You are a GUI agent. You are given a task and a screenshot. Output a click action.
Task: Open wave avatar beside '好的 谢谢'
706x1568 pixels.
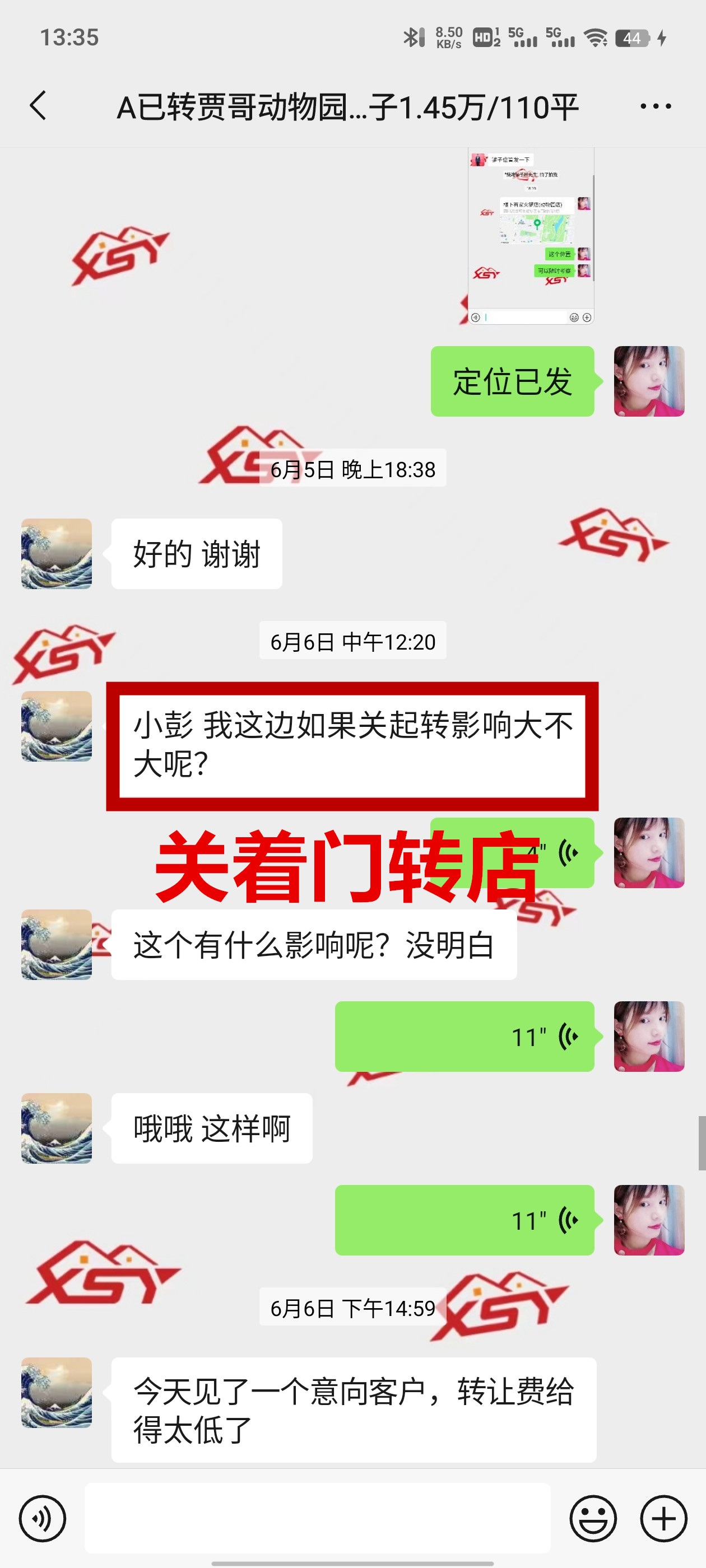57,554
